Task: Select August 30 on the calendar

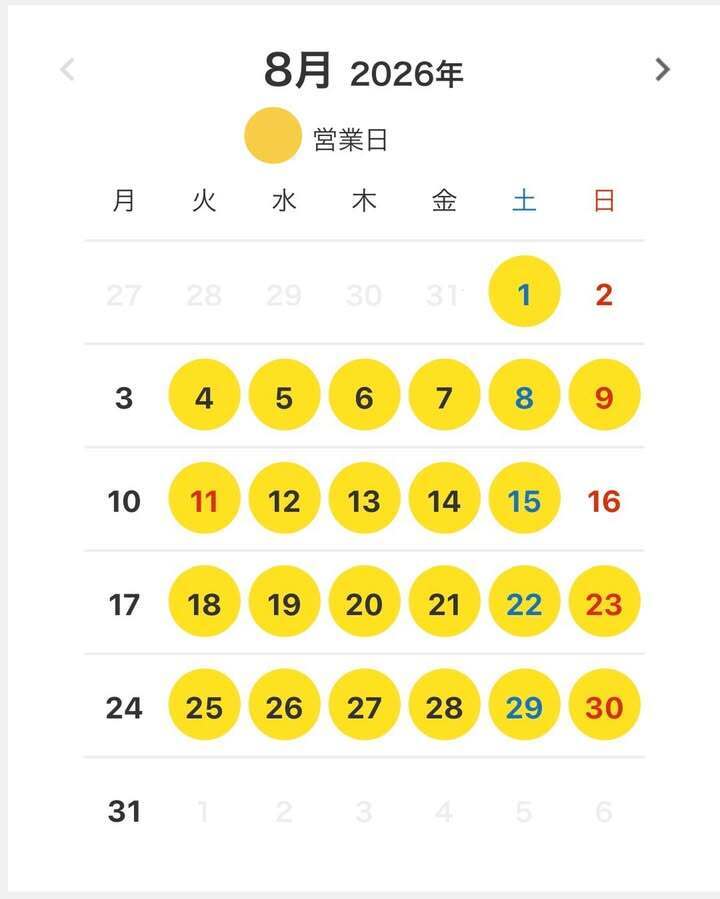Action: [x=604, y=704]
